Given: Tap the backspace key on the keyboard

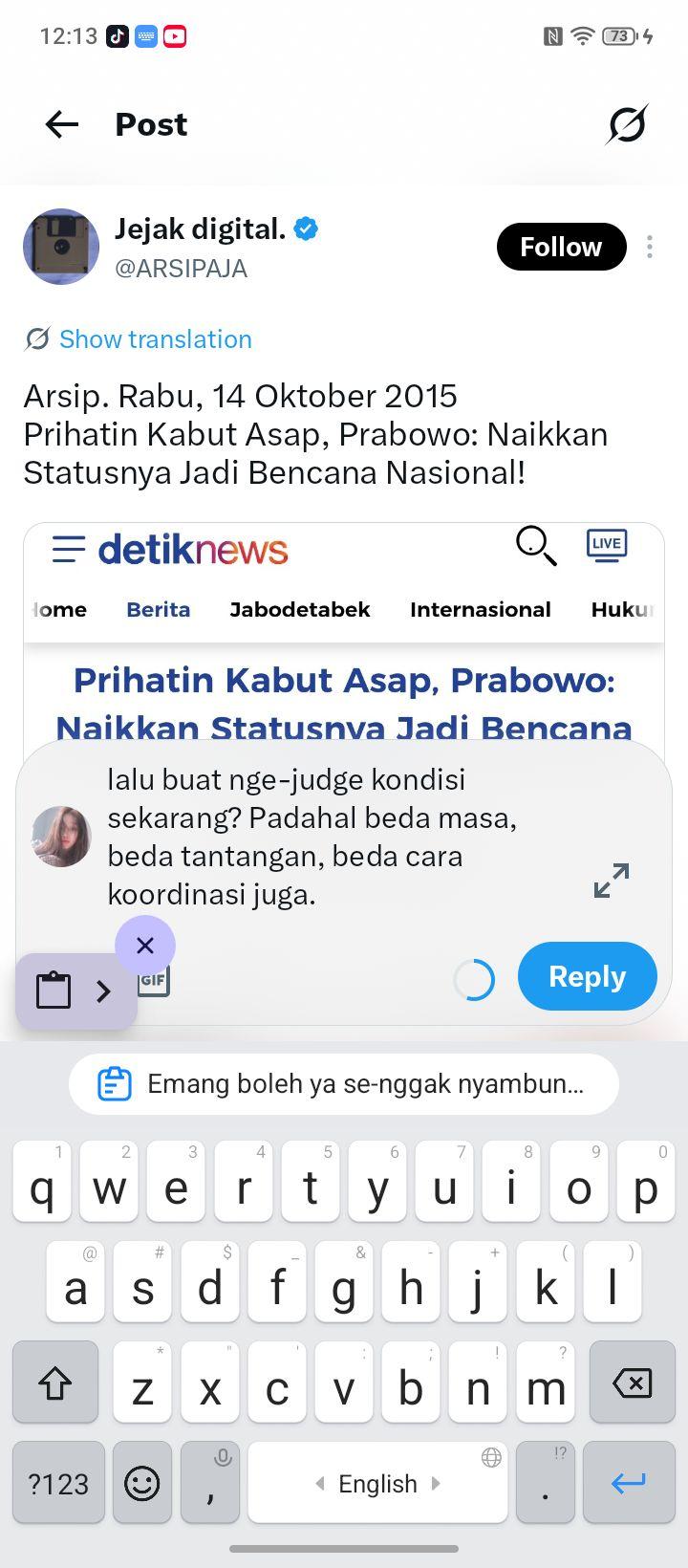Looking at the screenshot, I should (632, 1383).
